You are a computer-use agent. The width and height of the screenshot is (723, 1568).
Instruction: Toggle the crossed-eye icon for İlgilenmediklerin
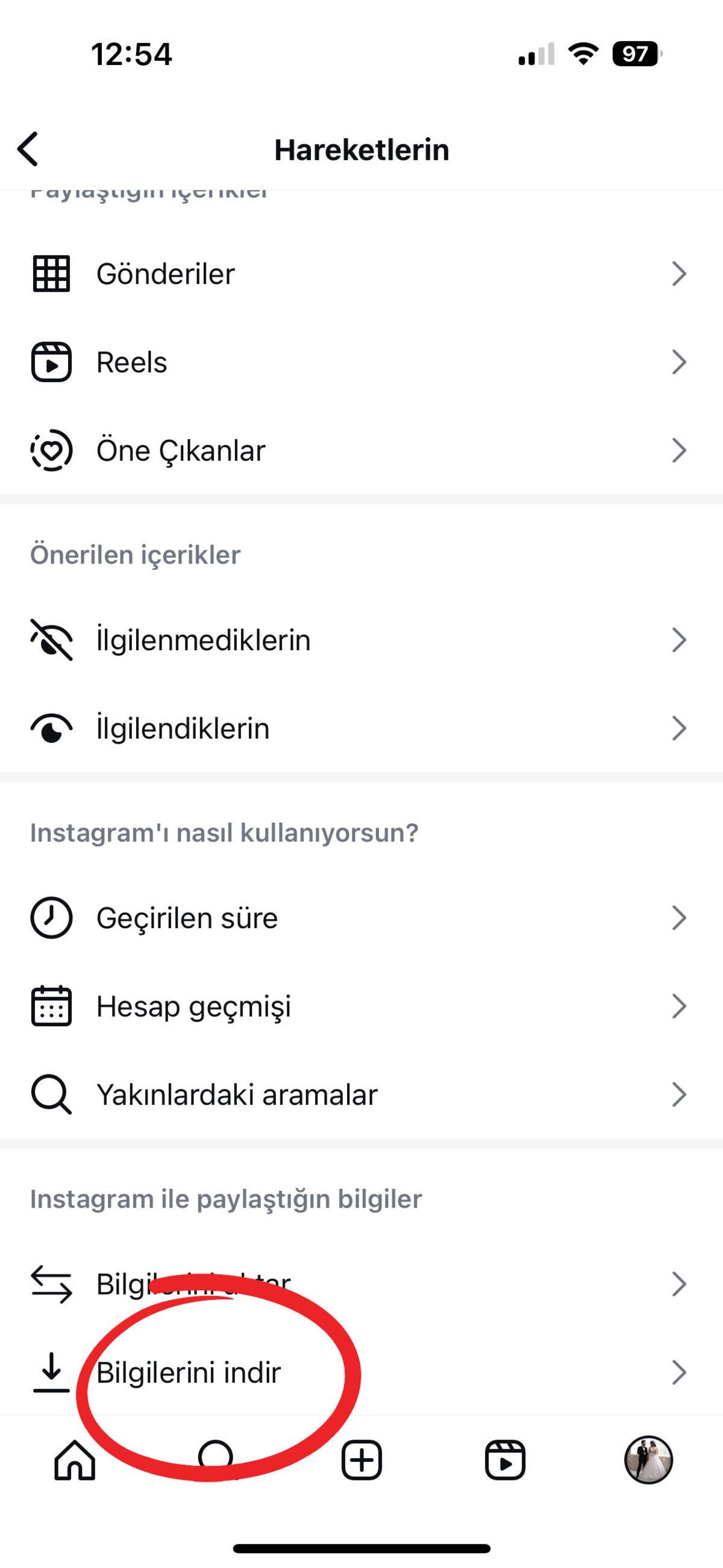pyautogui.click(x=52, y=640)
